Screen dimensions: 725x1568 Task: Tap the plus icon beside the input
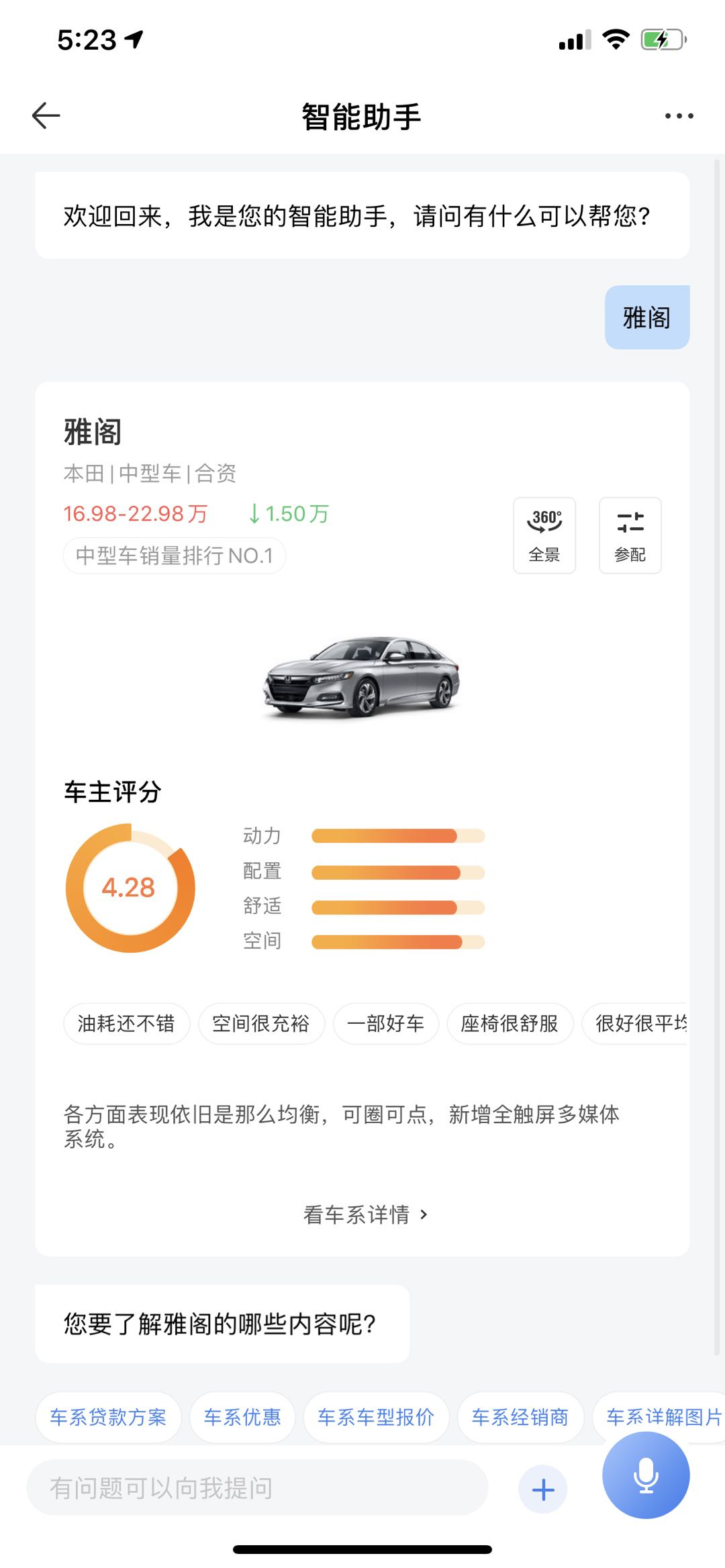tap(543, 1489)
